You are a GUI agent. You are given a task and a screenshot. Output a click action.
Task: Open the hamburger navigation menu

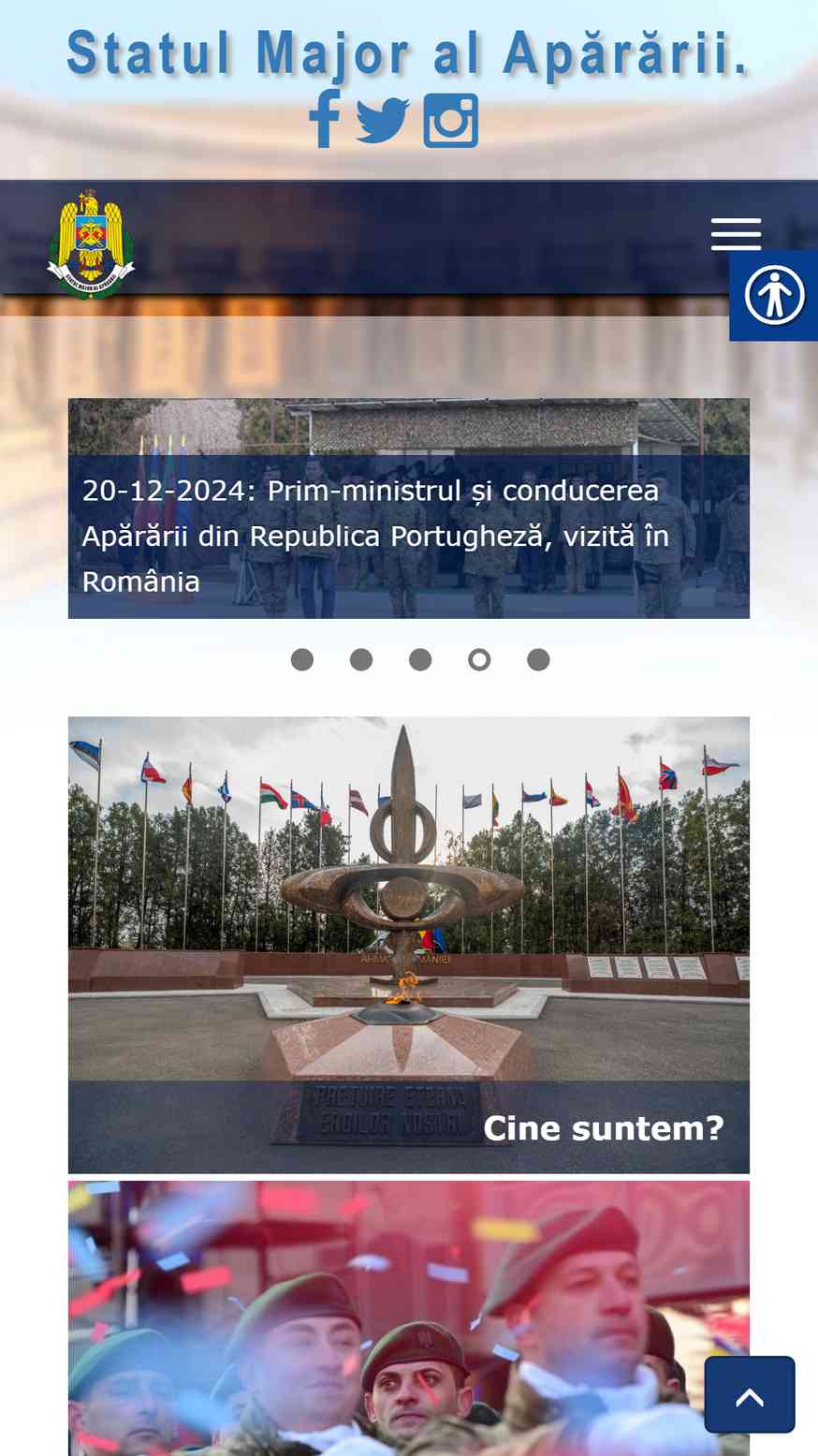click(x=736, y=234)
